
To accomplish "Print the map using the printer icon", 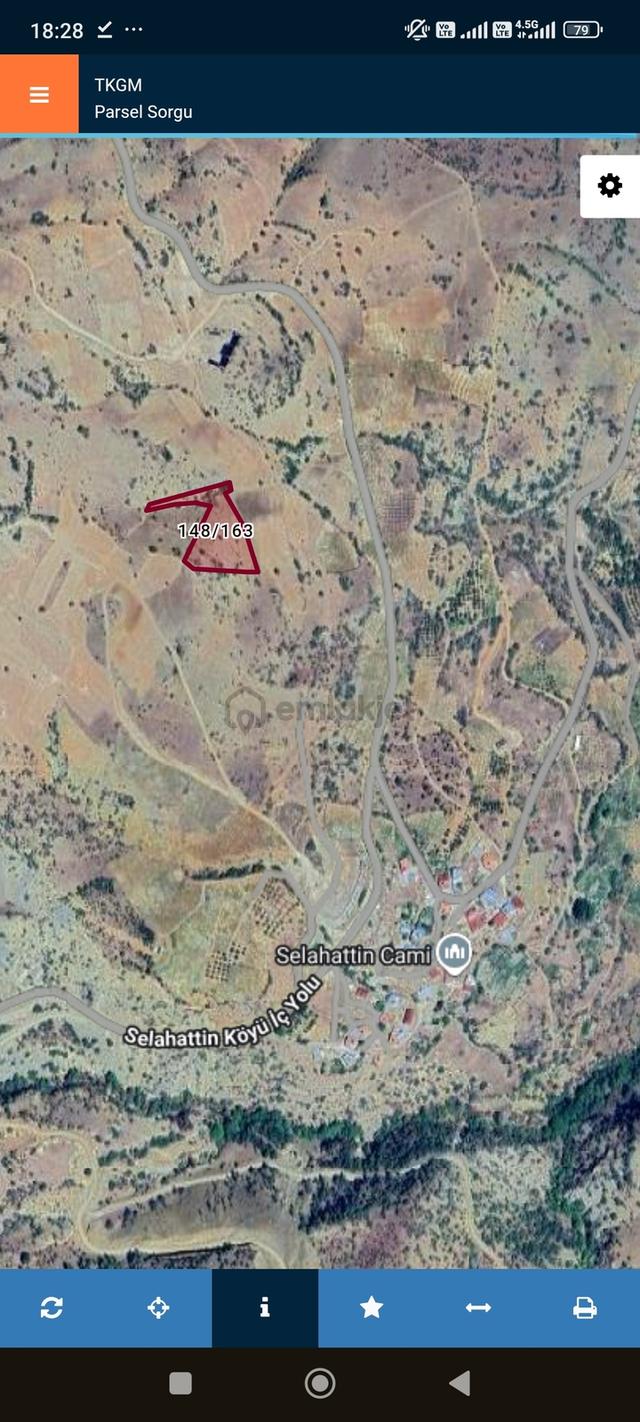I will point(585,1307).
